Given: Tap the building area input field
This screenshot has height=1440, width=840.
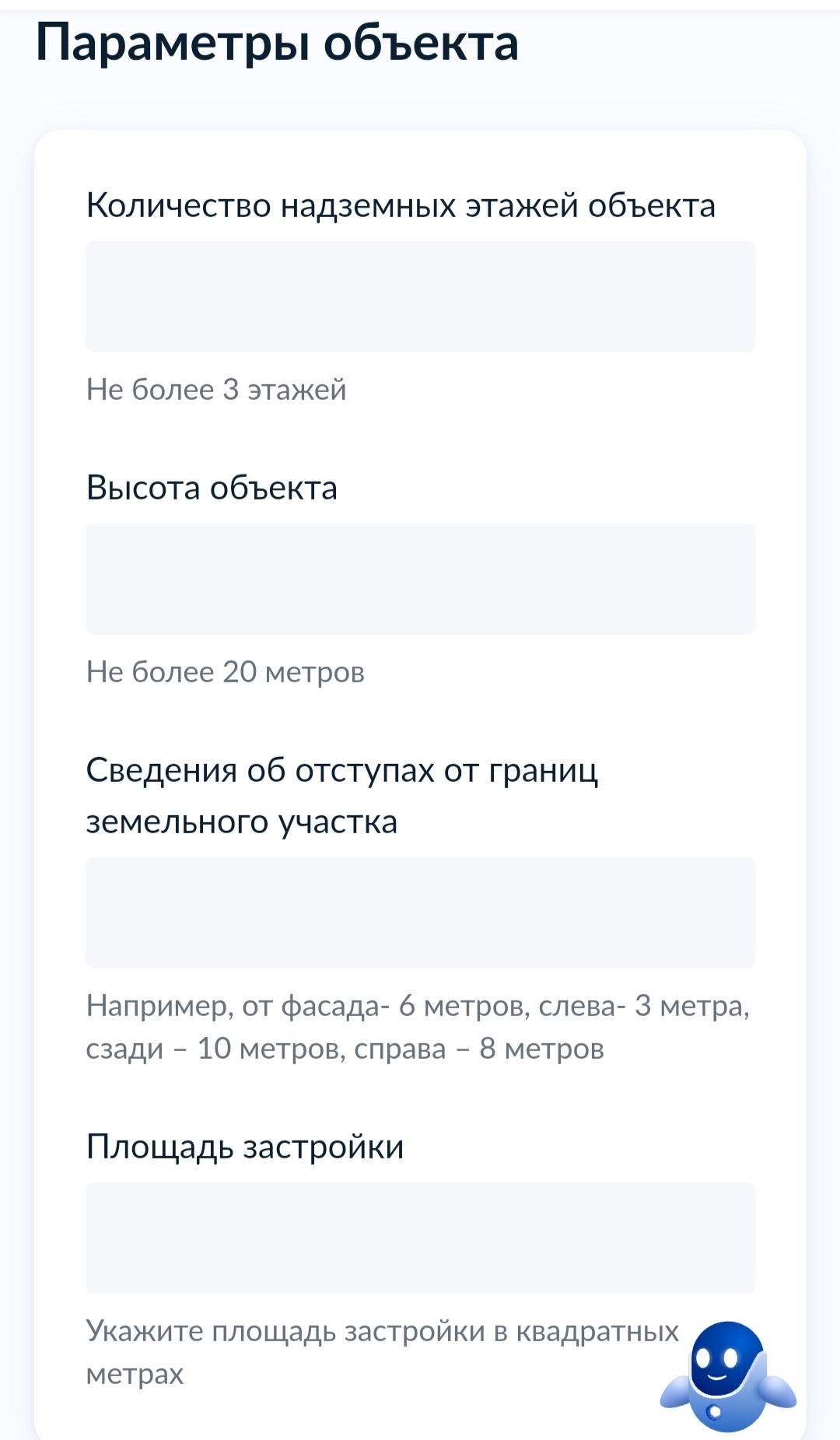Looking at the screenshot, I should pos(420,1238).
